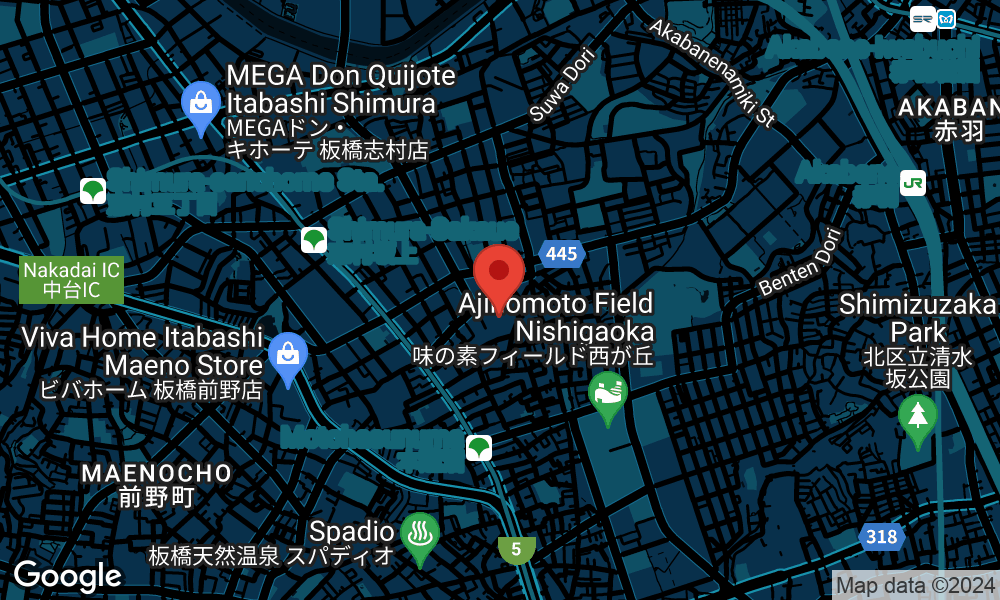Tap the Nakadai IC interchange label
The height and width of the screenshot is (600, 1000).
[x=72, y=280]
